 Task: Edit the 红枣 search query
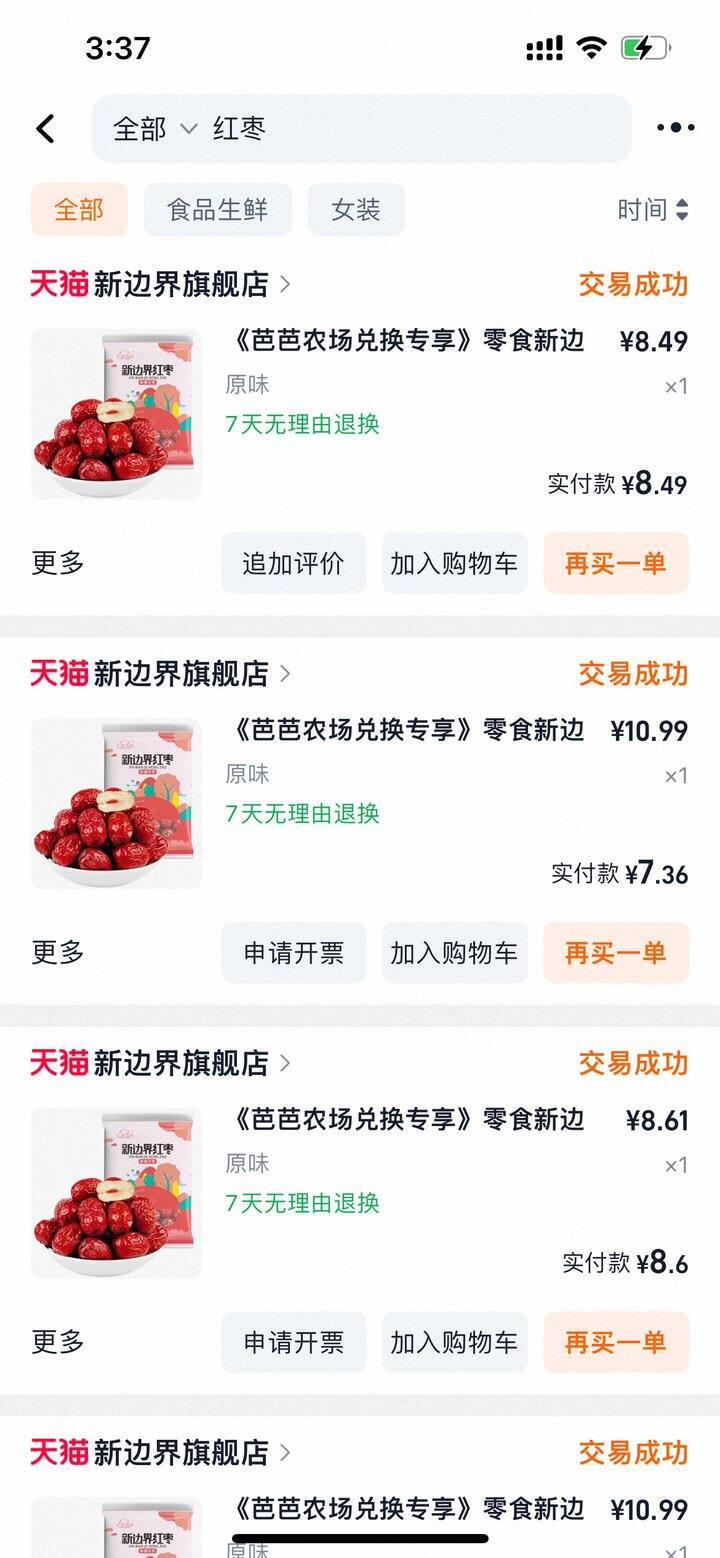400,129
